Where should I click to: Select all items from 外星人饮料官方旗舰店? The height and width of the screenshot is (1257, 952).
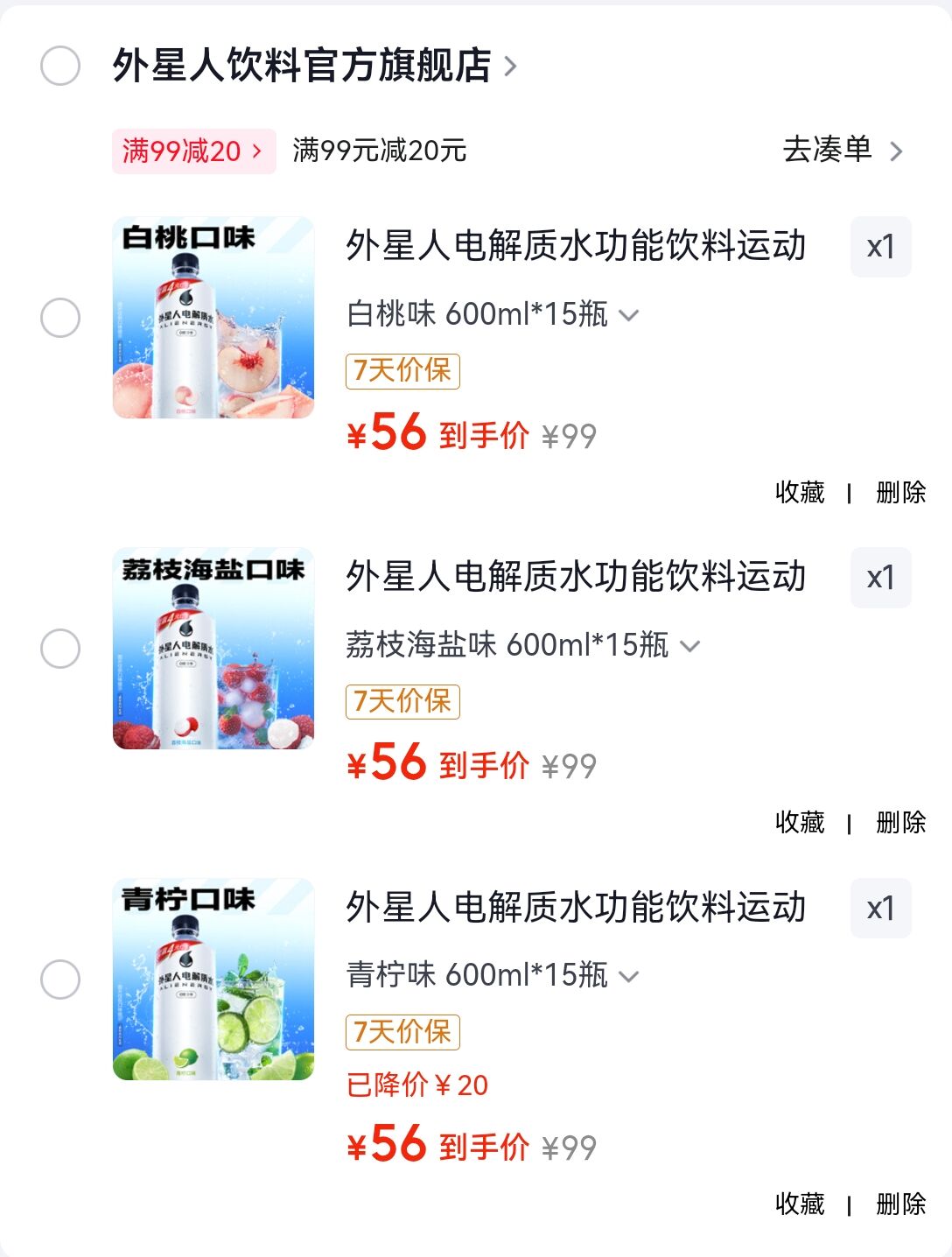[60, 66]
